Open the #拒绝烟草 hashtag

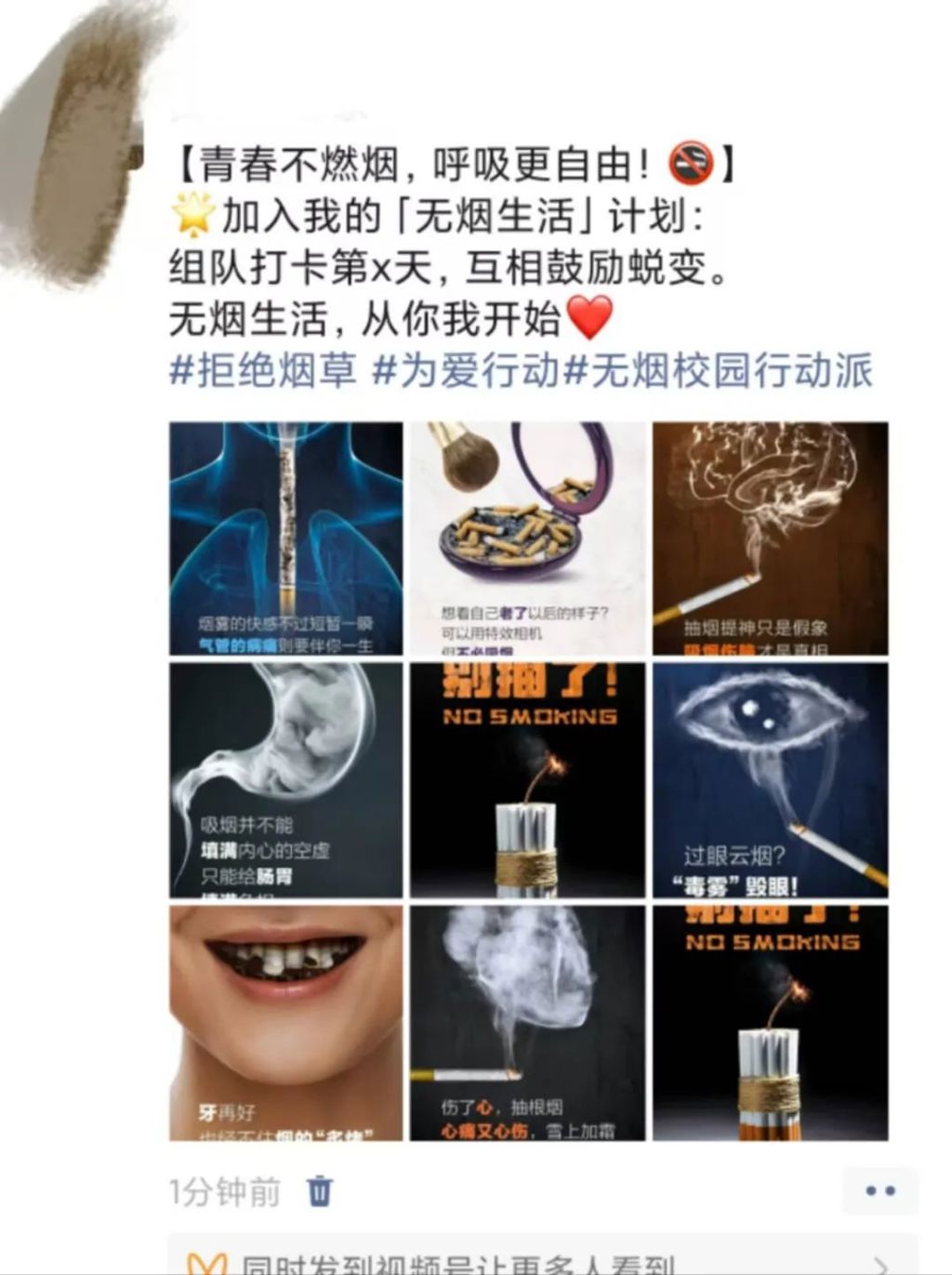[x=263, y=371]
